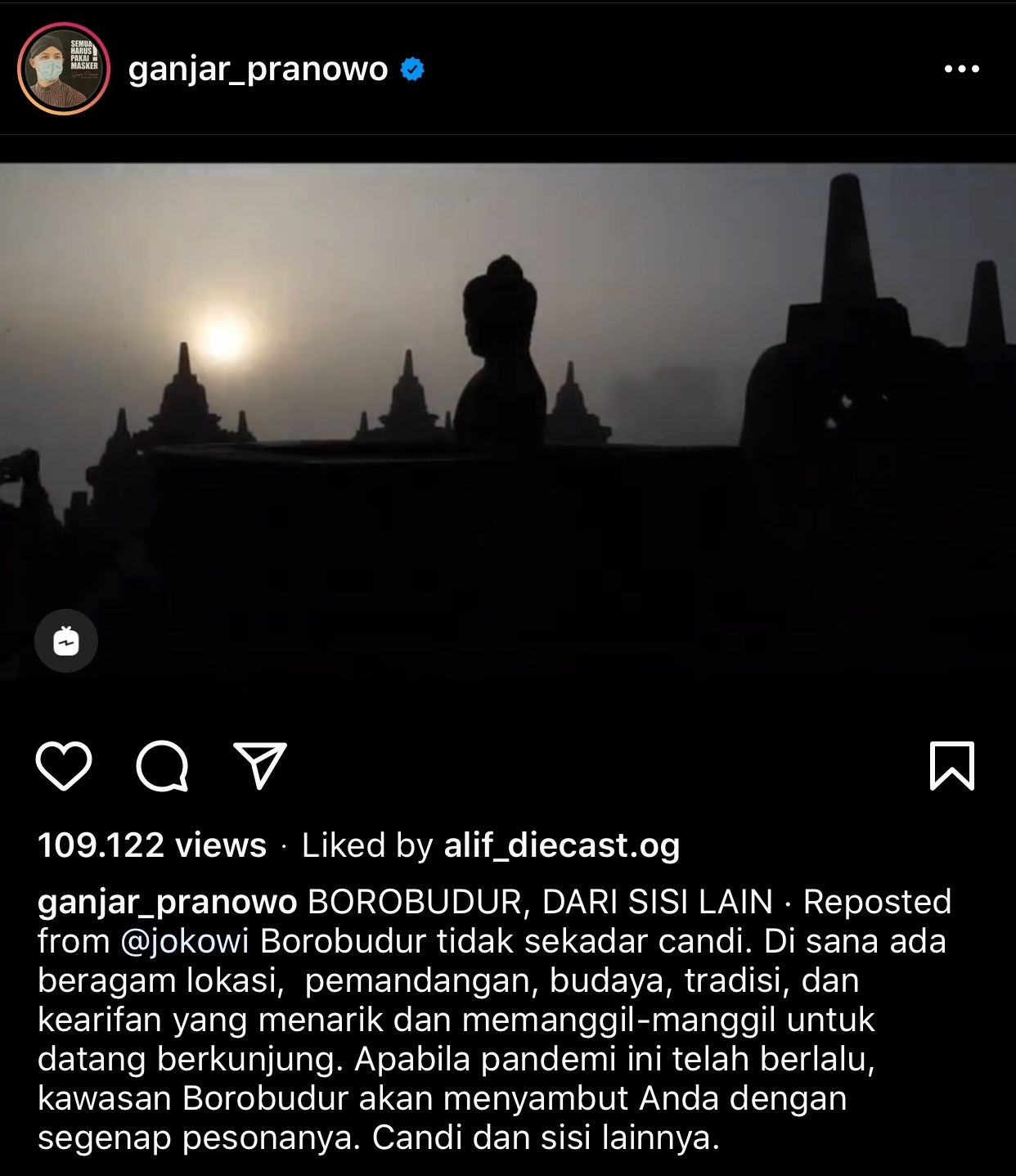The height and width of the screenshot is (1176, 1016).
Task: Comment on the Borobudur post
Action: (x=162, y=767)
